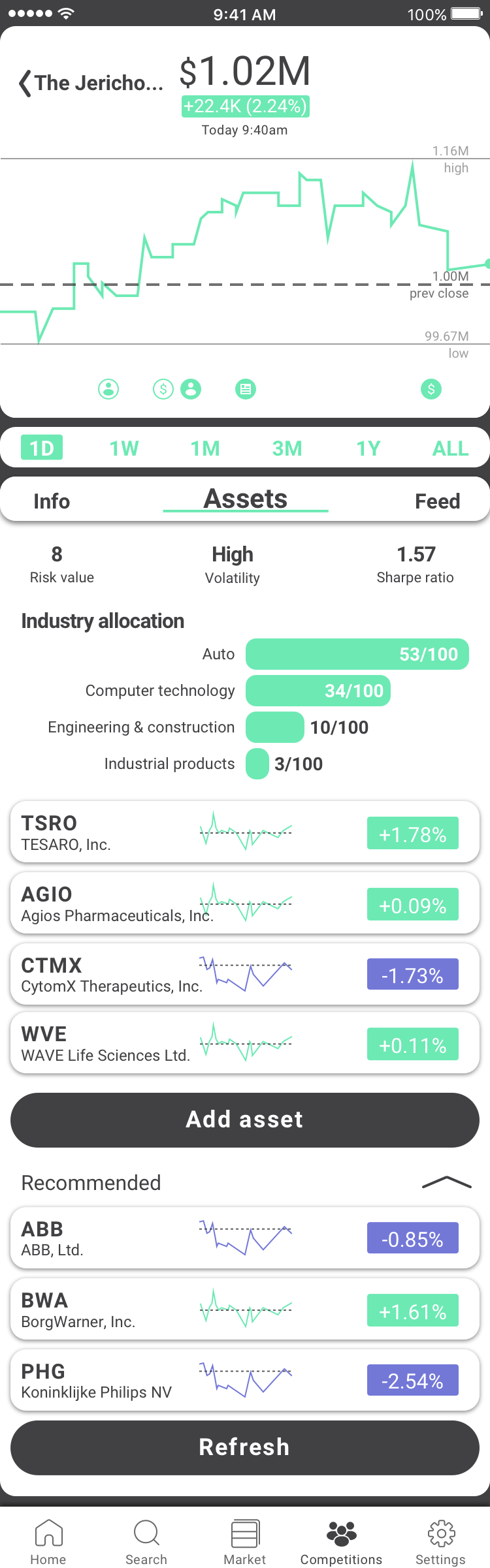Tap the Add asset button
Image resolution: width=490 pixels, height=1568 pixels.
(x=245, y=1120)
